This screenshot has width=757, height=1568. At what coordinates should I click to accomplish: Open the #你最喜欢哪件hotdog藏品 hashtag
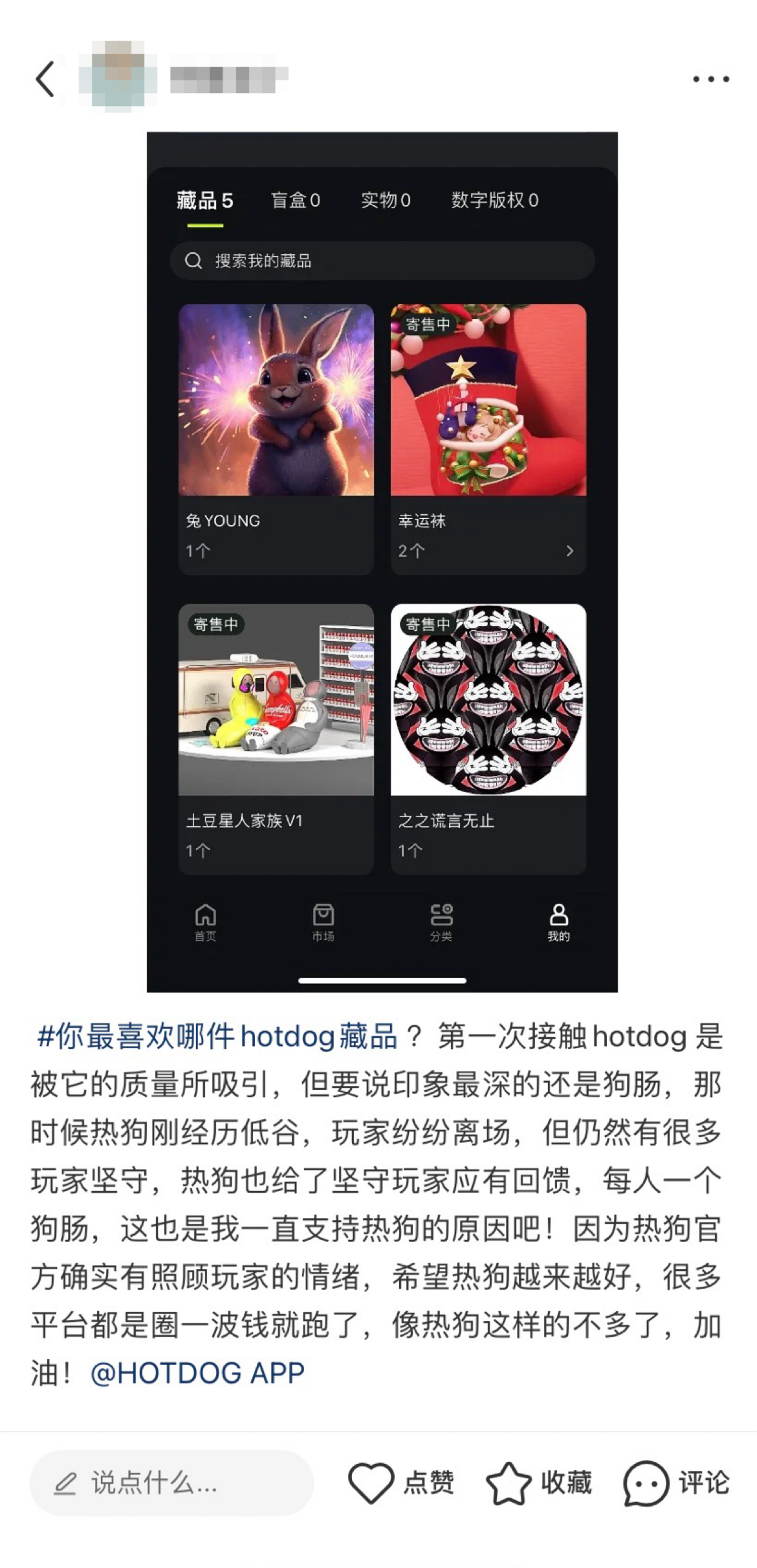[217, 1038]
